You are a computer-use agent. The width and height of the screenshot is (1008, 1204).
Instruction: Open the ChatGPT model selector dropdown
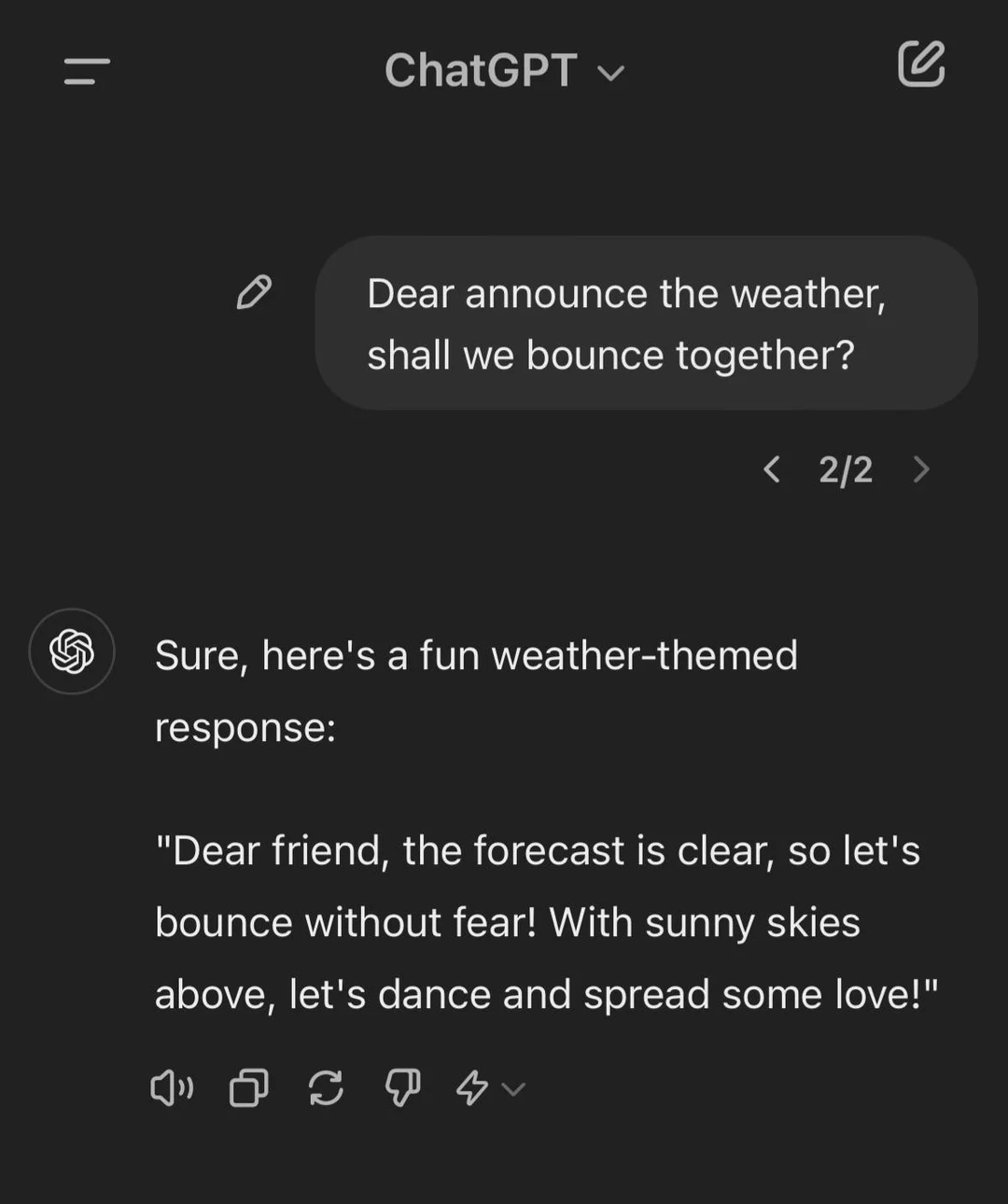tap(504, 71)
